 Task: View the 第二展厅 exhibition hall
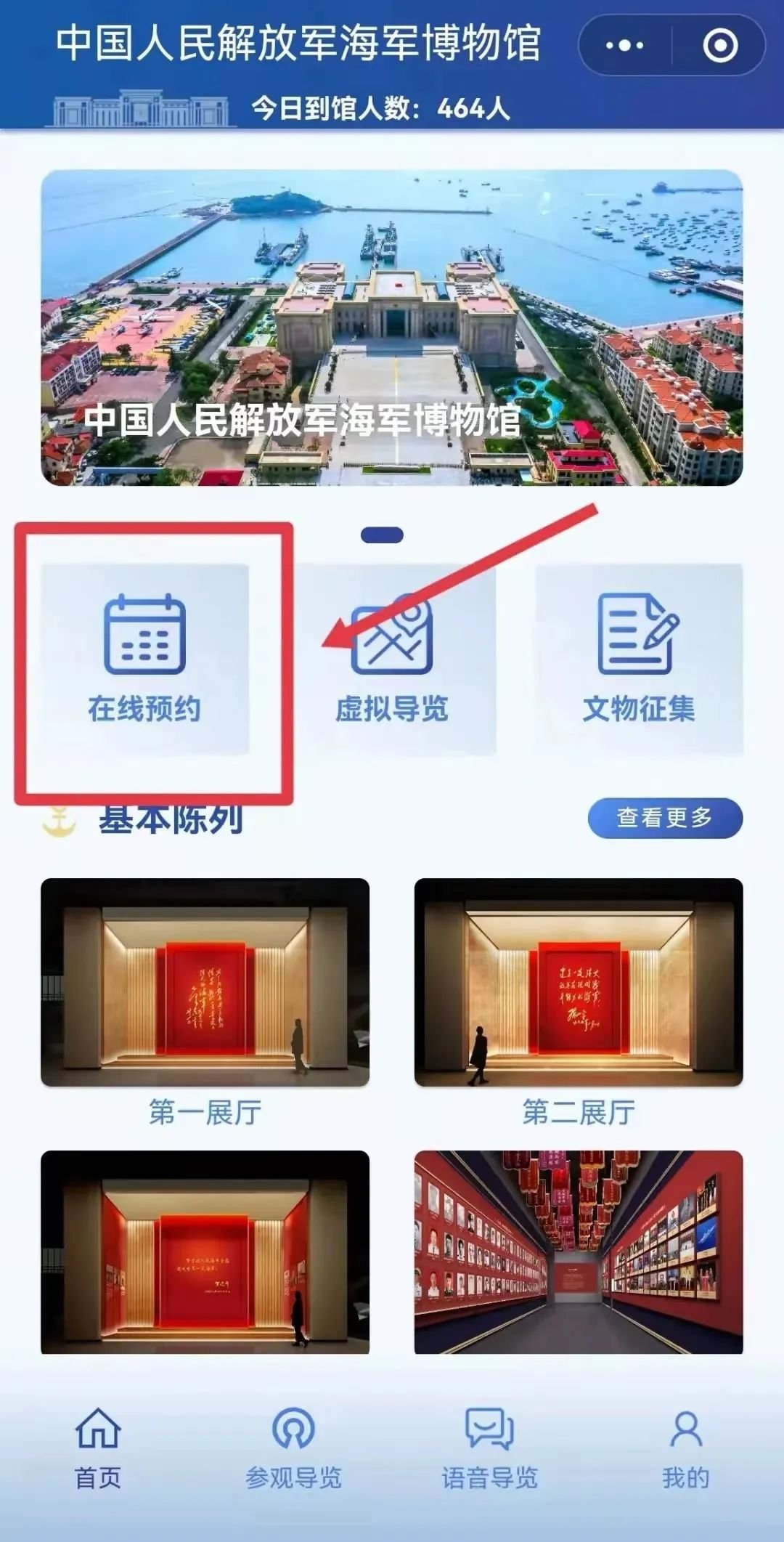tap(579, 983)
